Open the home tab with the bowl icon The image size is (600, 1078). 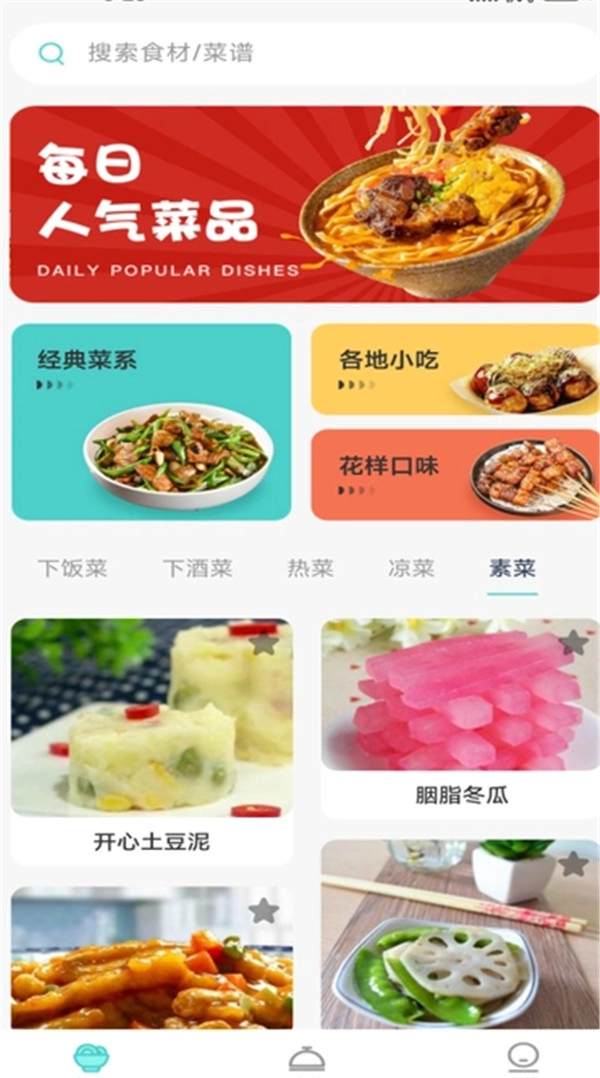pyautogui.click(x=92, y=1056)
